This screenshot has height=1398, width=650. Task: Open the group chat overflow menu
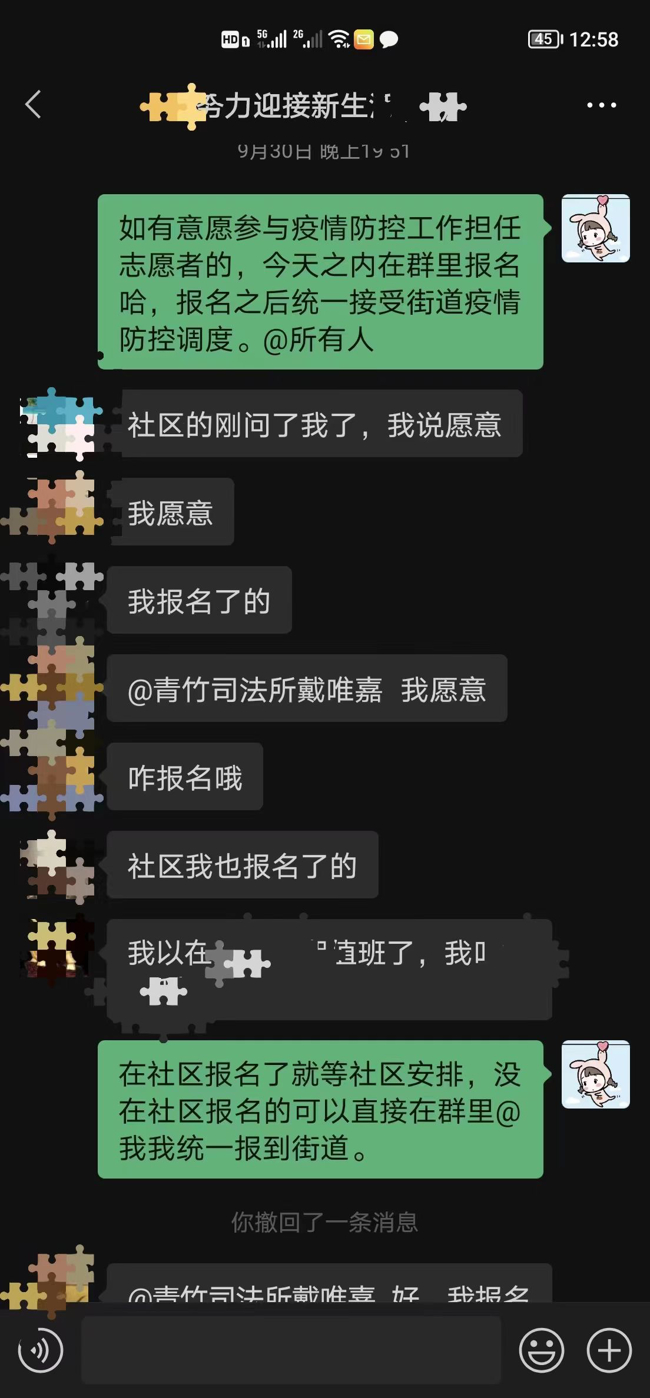(601, 105)
